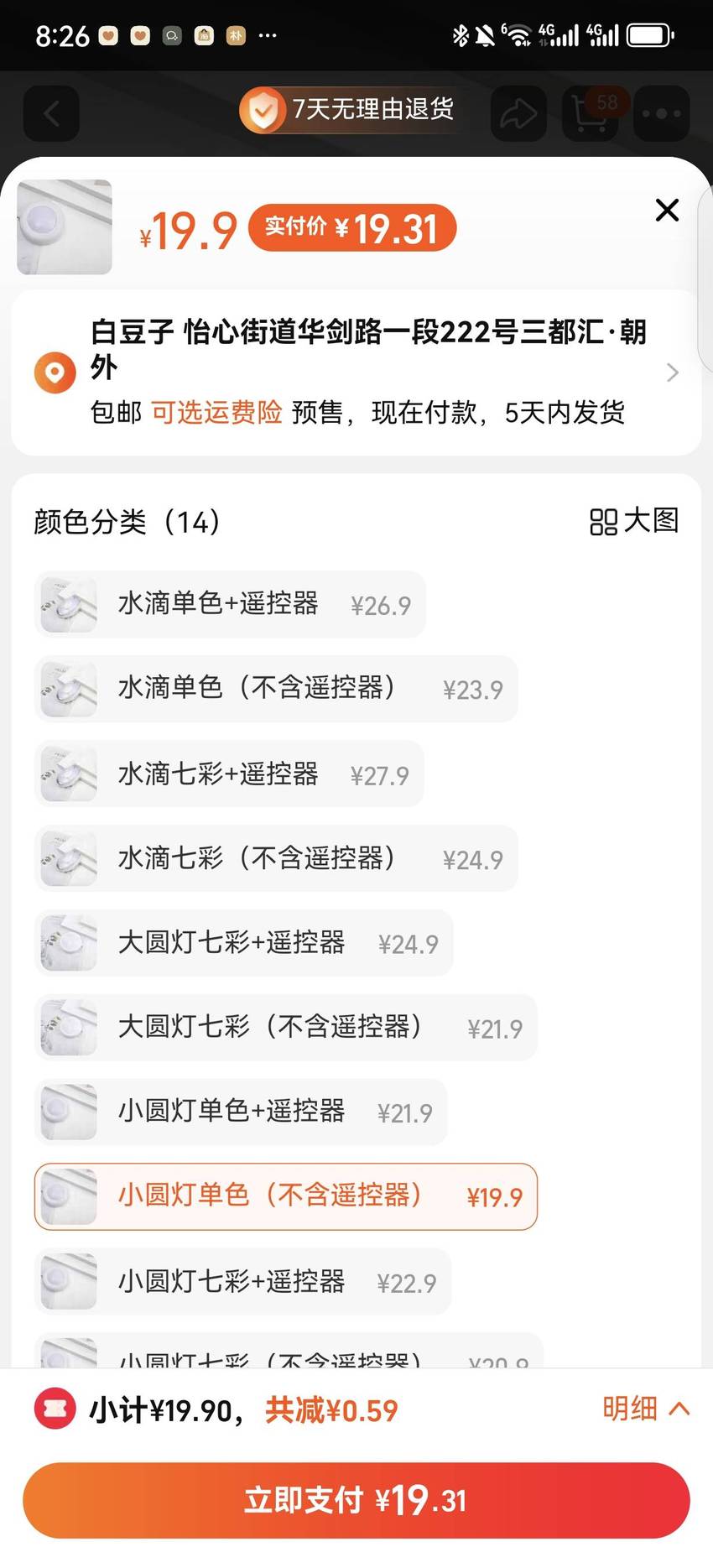Tap the selected 小圆灯单色（不含遥控器）option
This screenshot has height=1568, width=713.
tap(285, 1197)
